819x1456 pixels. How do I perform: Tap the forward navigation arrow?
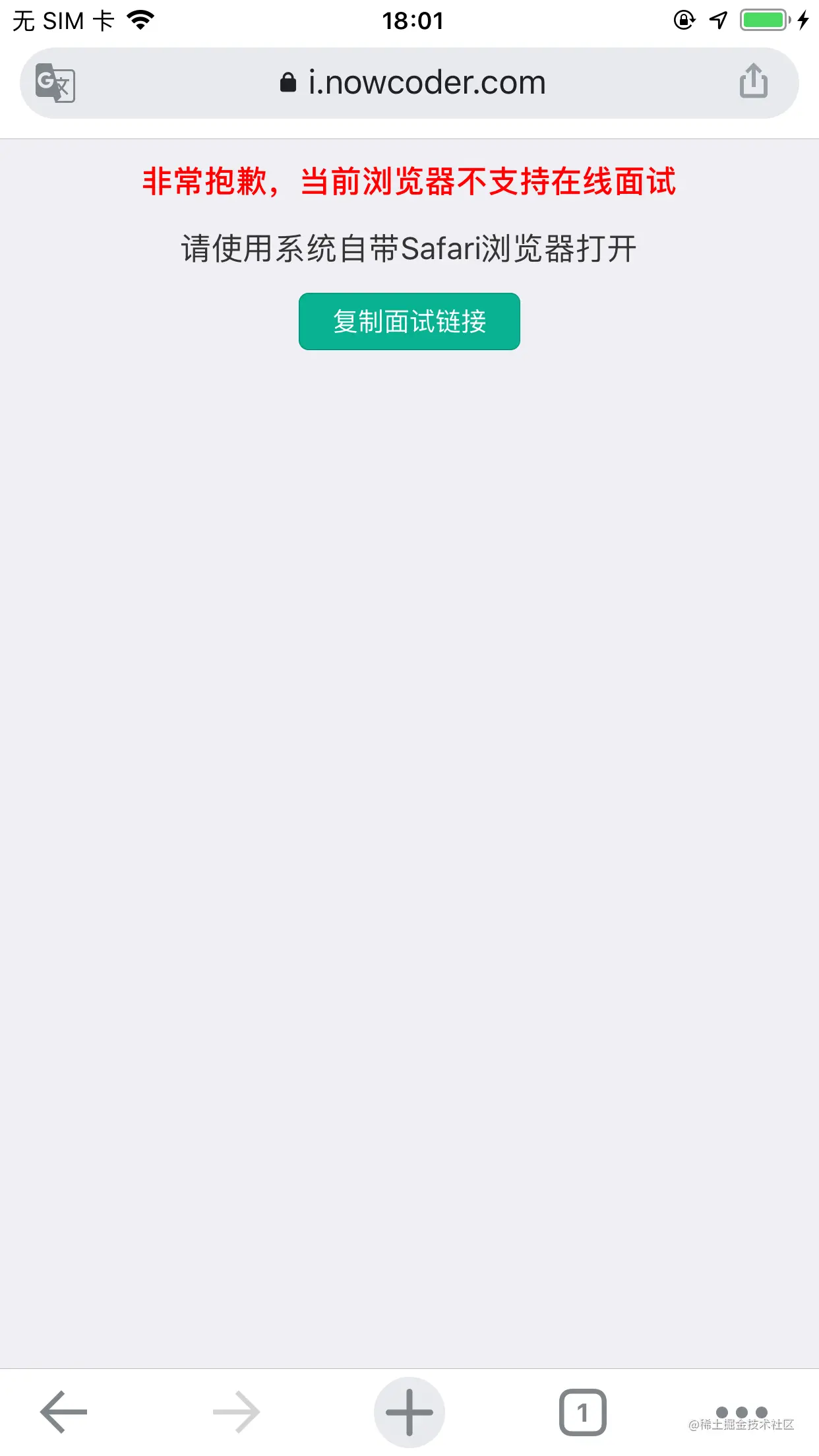click(236, 1412)
